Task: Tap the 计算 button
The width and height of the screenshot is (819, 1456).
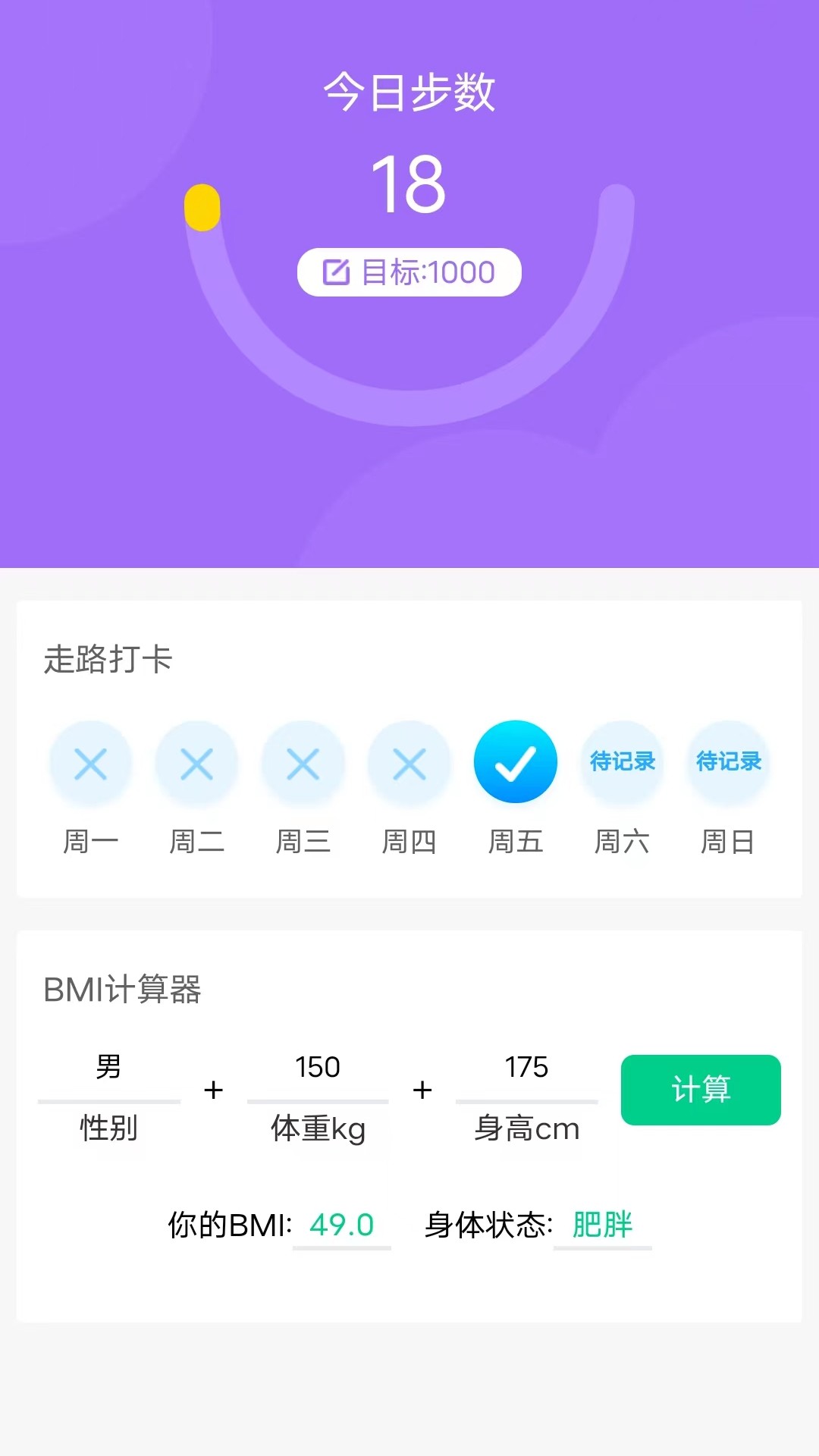Action: tap(701, 1090)
